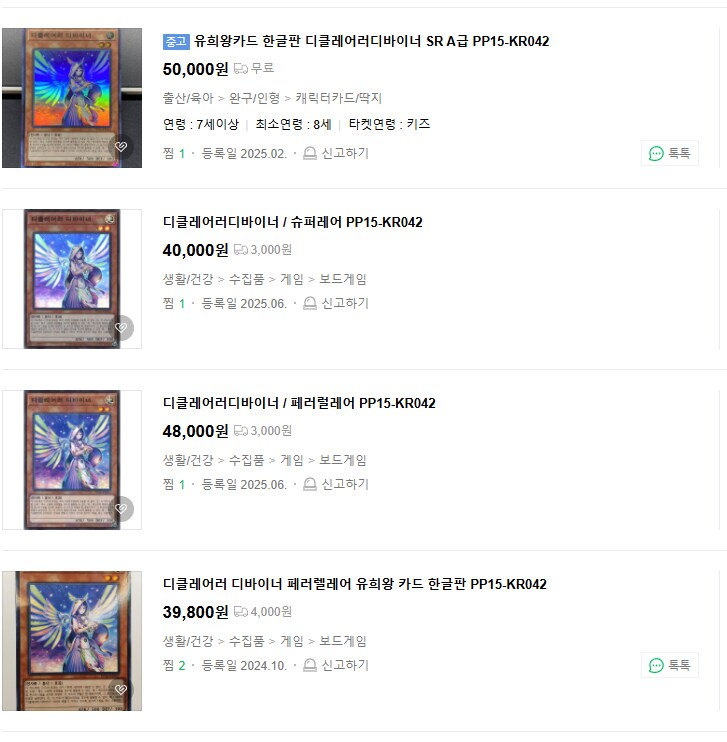Open the 보드게임 category under the 40,000원 listing
This screenshot has height=742, width=727.
click(342, 279)
